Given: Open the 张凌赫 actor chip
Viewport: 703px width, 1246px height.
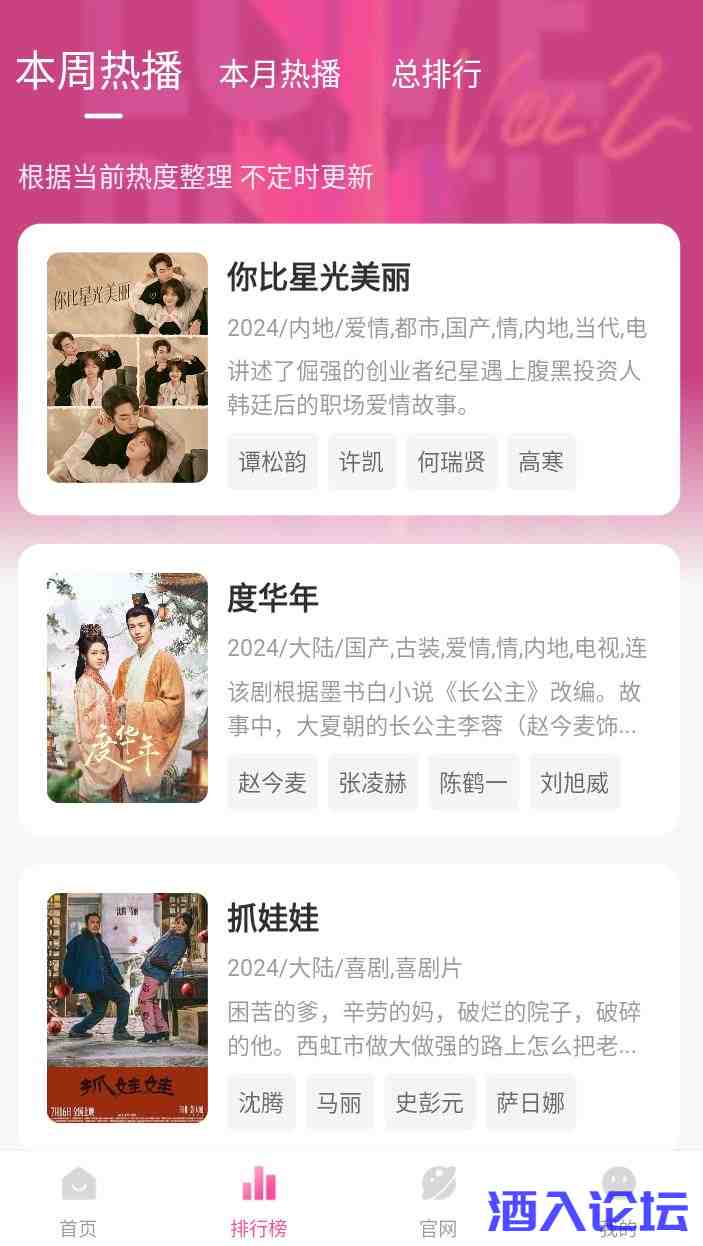Looking at the screenshot, I should click(x=372, y=782).
